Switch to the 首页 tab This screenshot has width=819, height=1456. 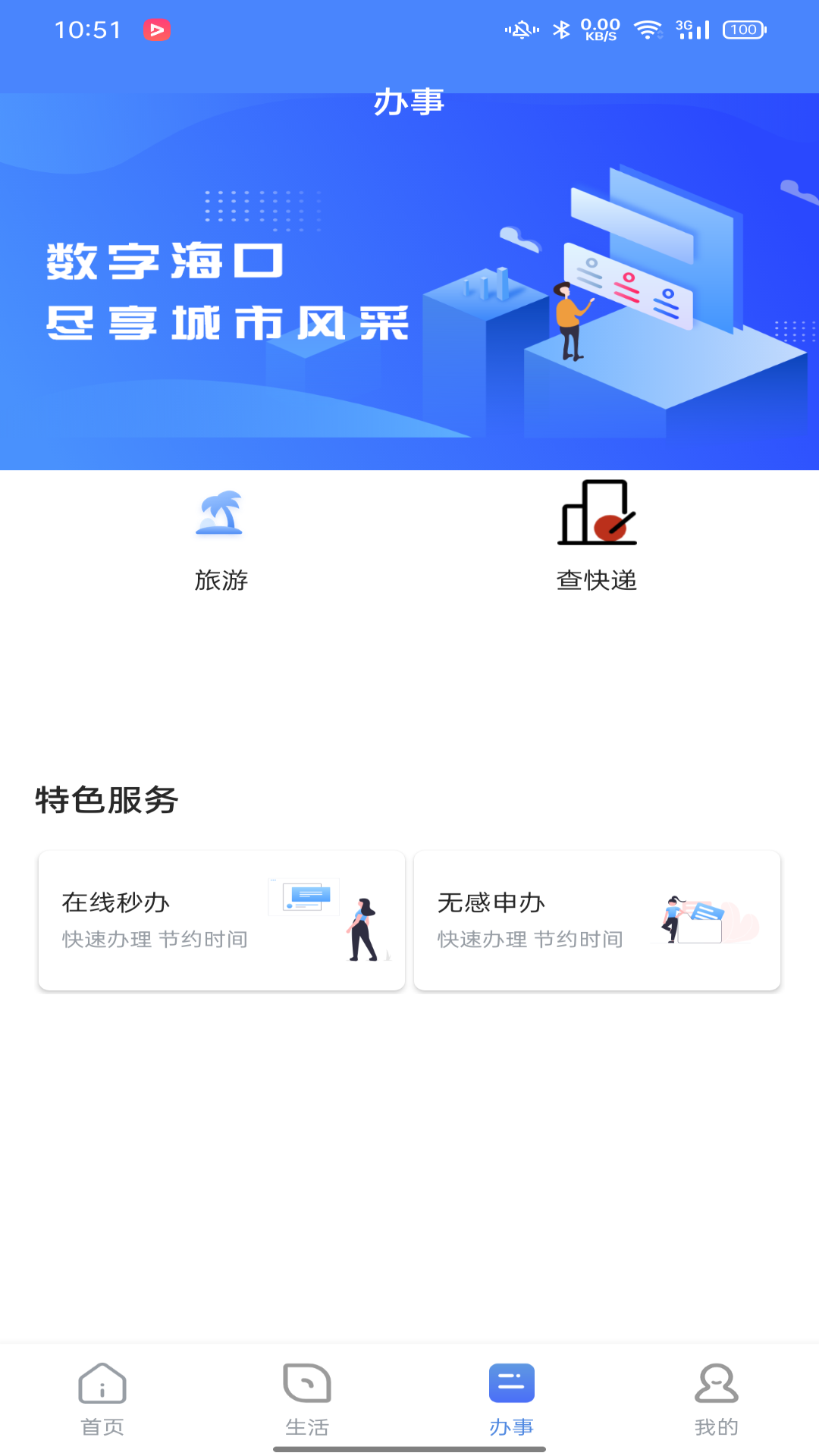click(x=102, y=1403)
